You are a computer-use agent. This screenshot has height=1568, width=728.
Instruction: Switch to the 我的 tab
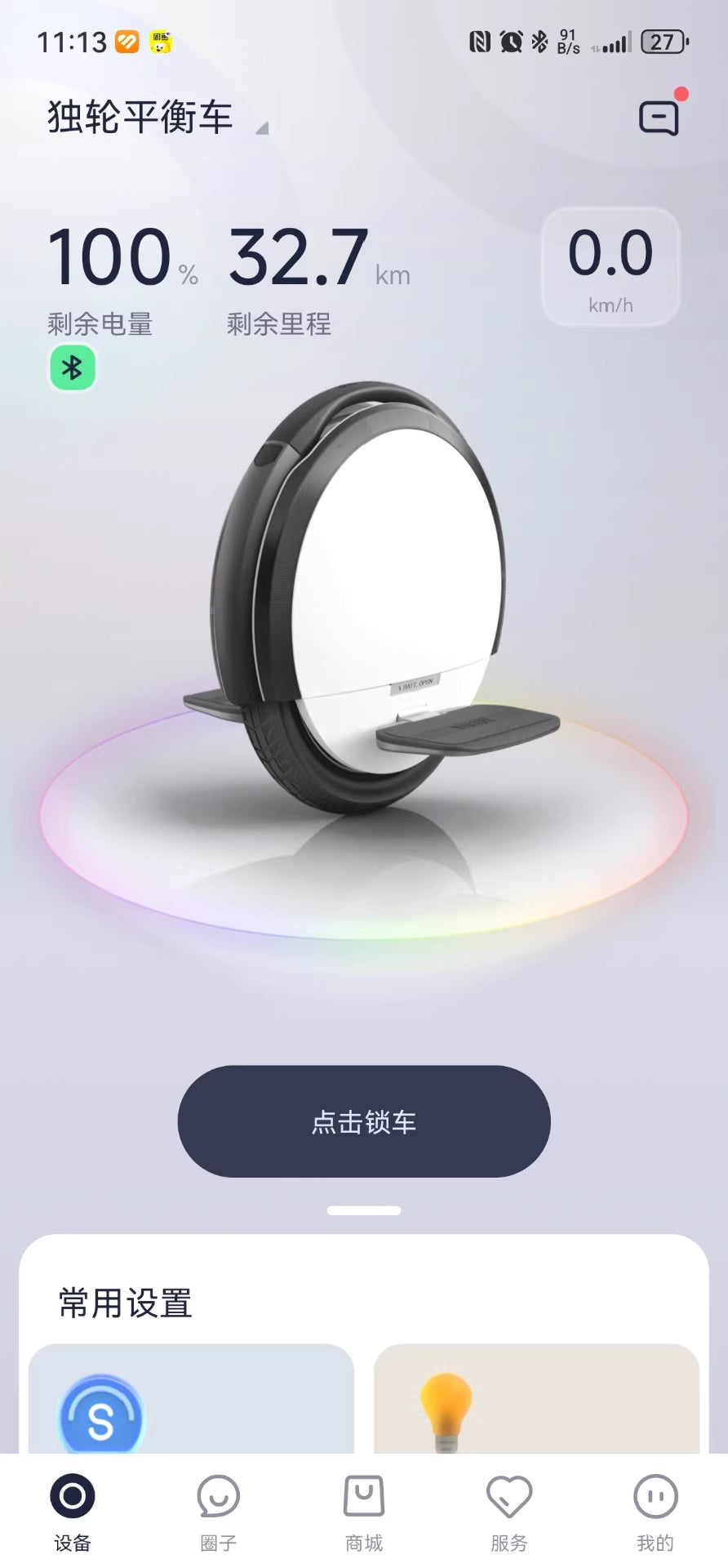655,1512
